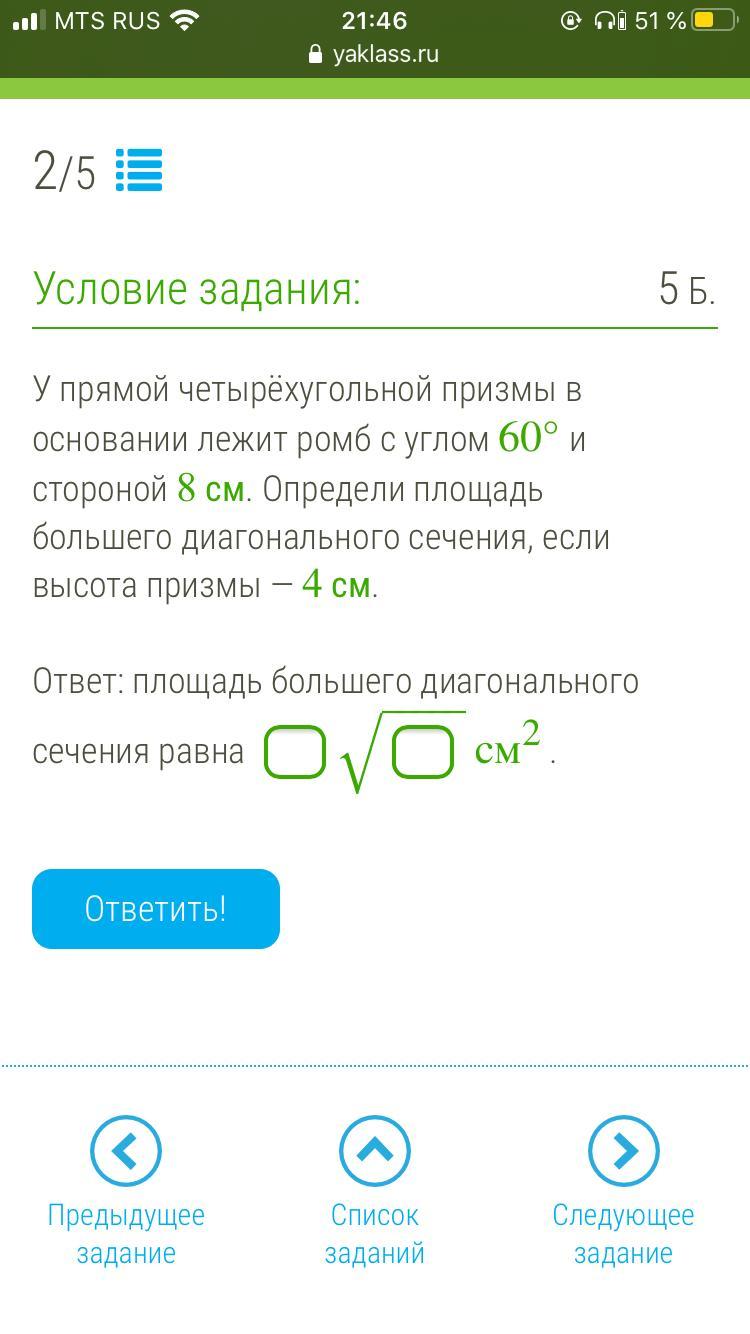The height and width of the screenshot is (1334, 750).
Task: Tap the yaklass.ru address bar
Action: point(375,54)
